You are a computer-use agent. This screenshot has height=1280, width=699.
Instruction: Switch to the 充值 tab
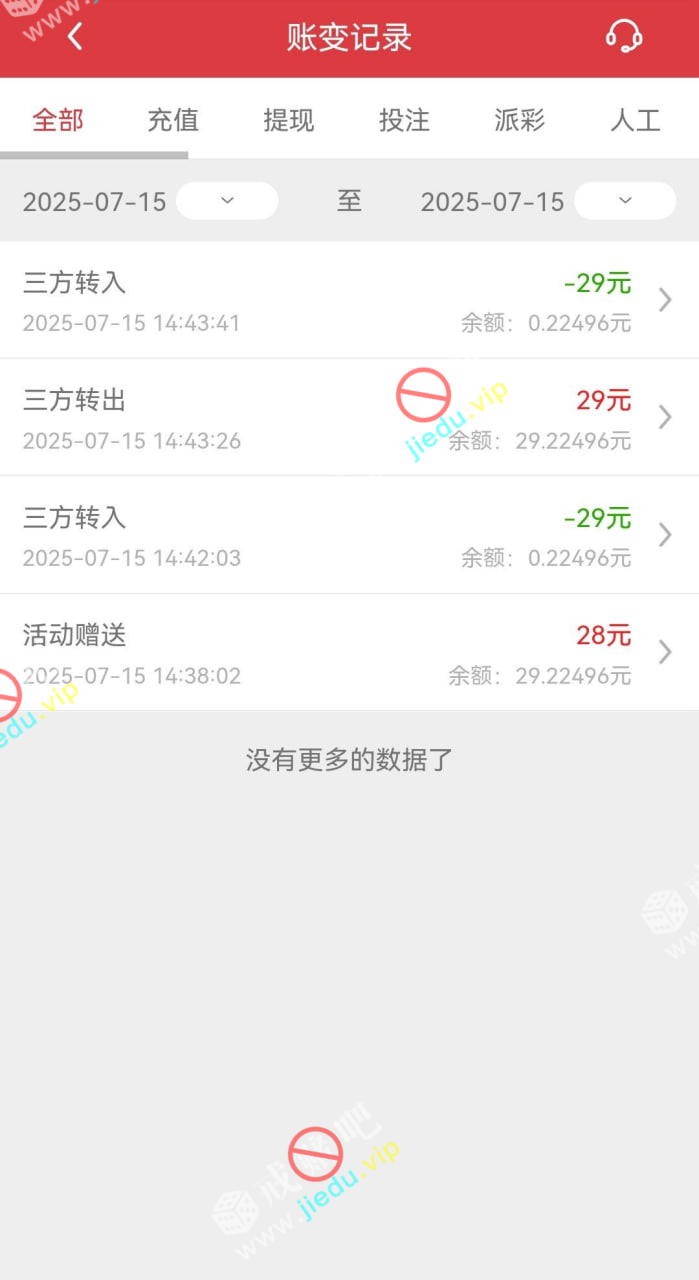click(173, 121)
